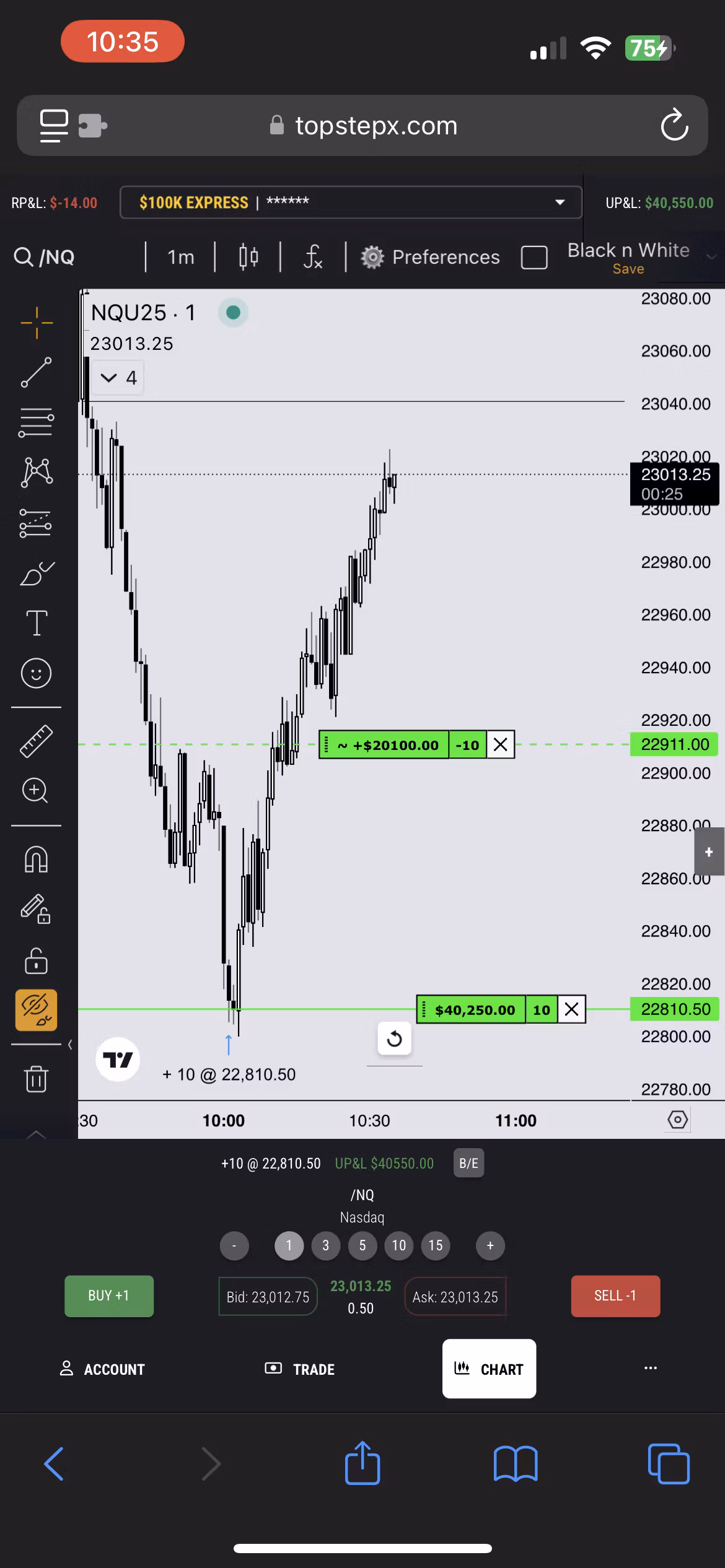Select quantity preset 5
This screenshot has height=1568, width=725.
362,1245
